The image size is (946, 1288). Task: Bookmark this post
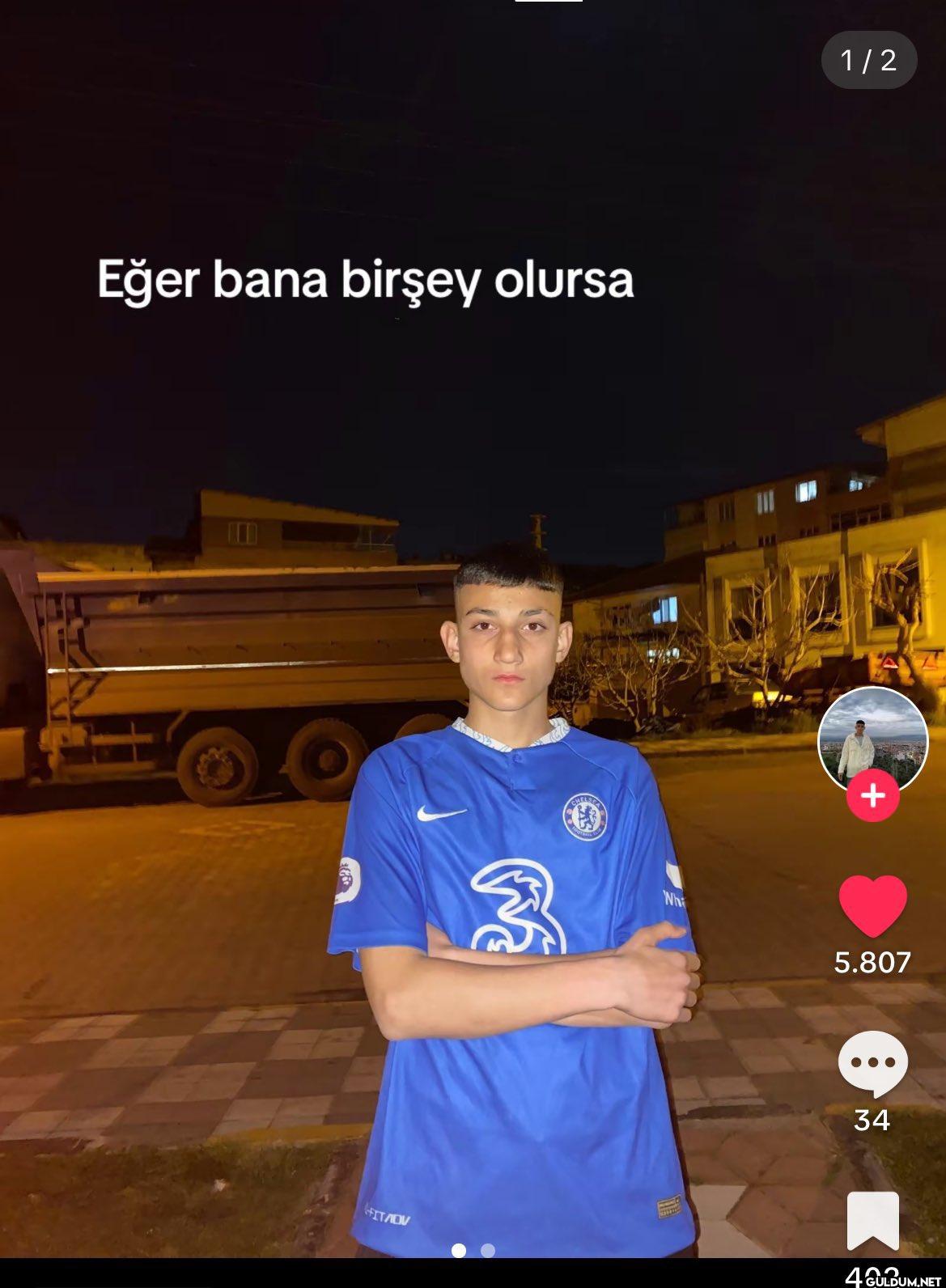[x=872, y=1220]
